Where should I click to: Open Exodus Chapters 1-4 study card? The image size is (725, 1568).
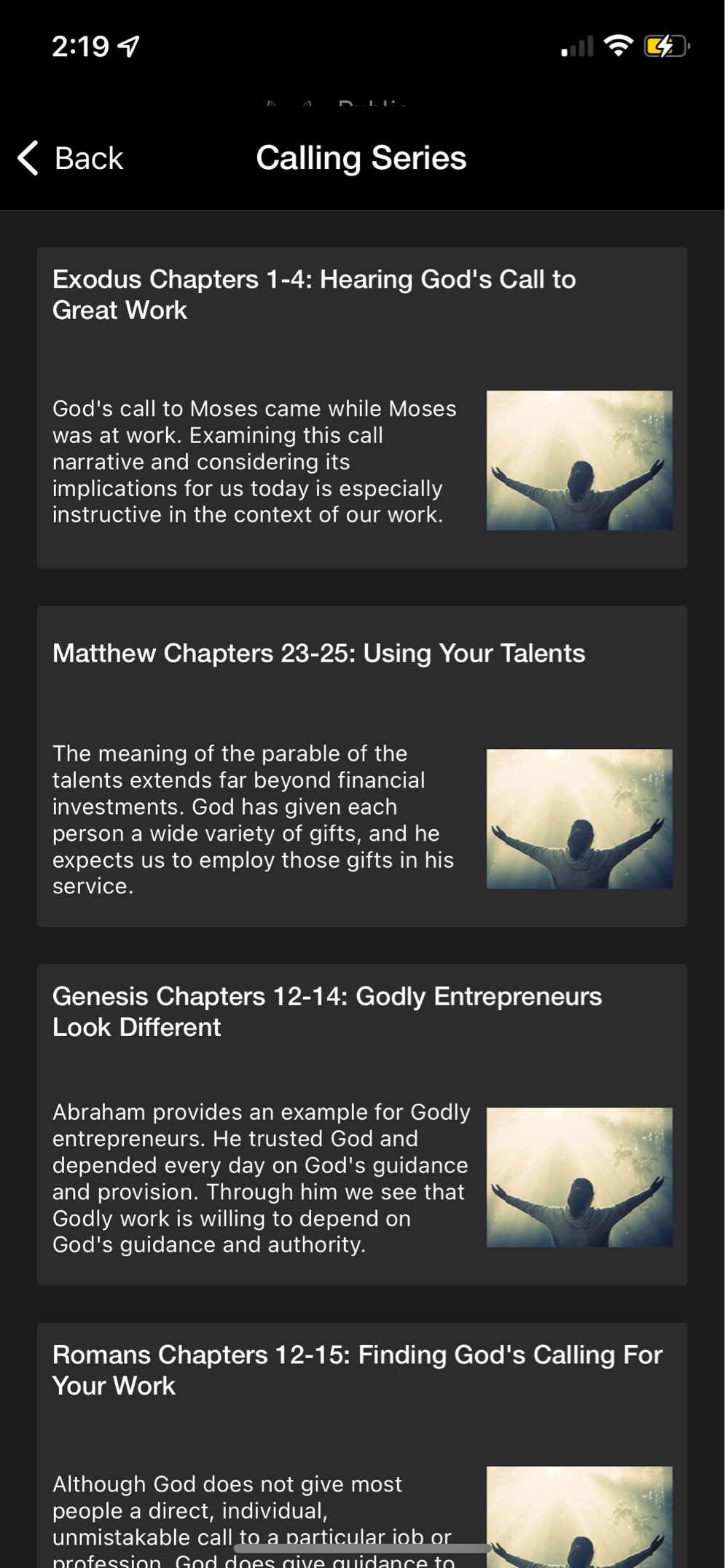(361, 407)
